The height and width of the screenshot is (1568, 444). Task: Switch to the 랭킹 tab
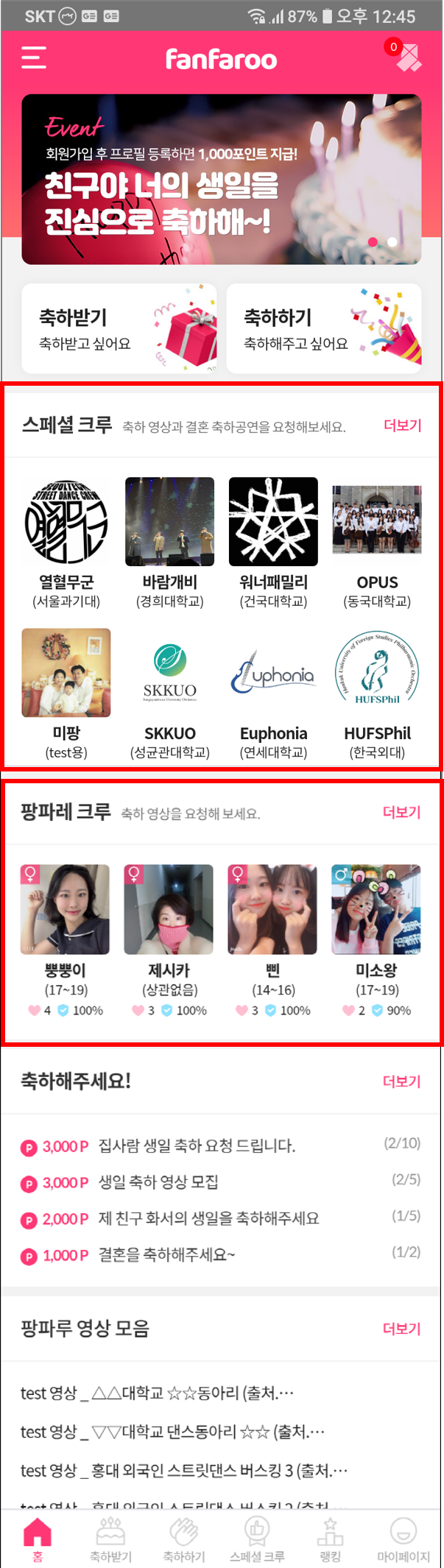[x=330, y=1539]
